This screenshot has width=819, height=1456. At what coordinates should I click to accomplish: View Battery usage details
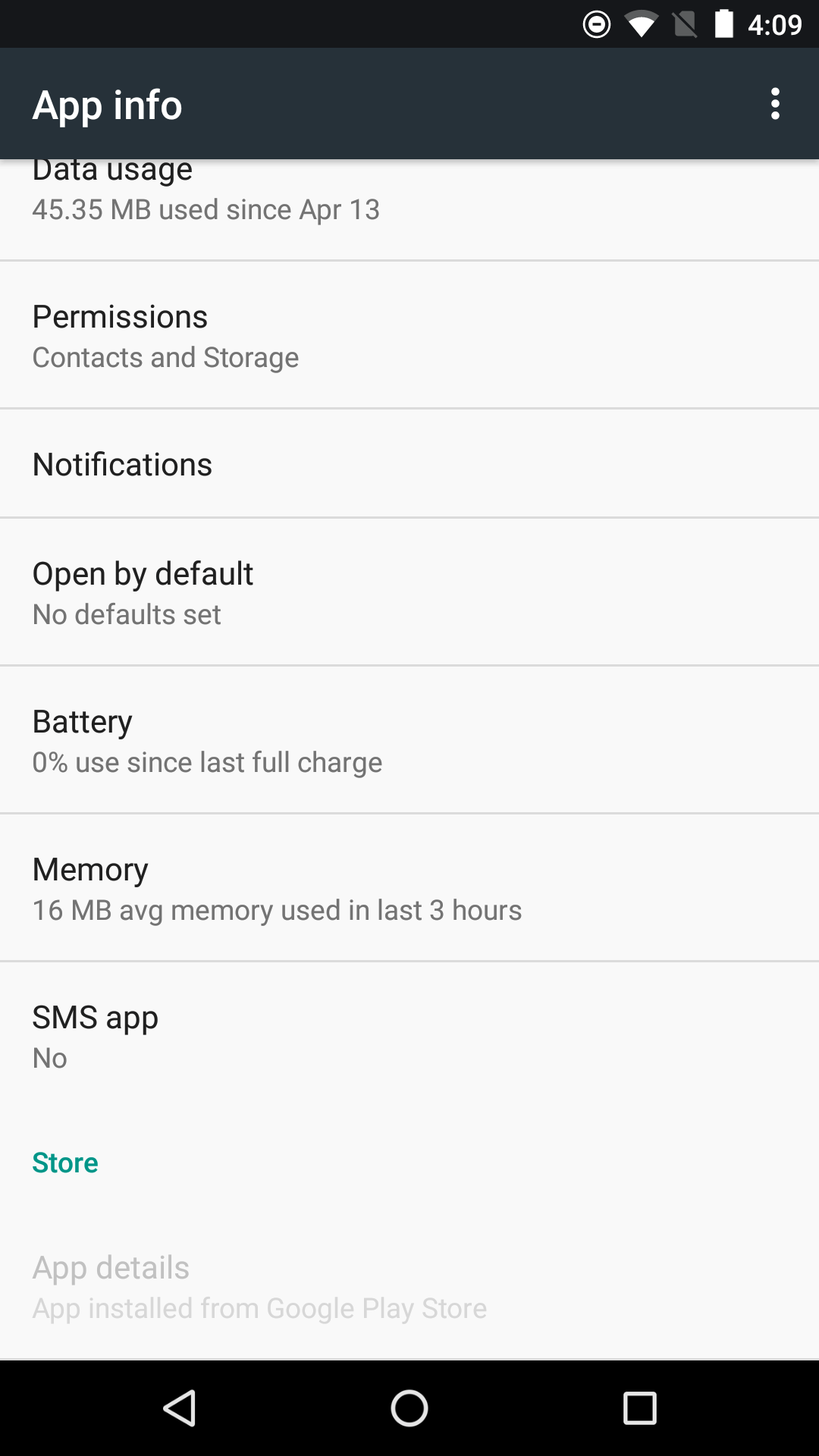409,740
